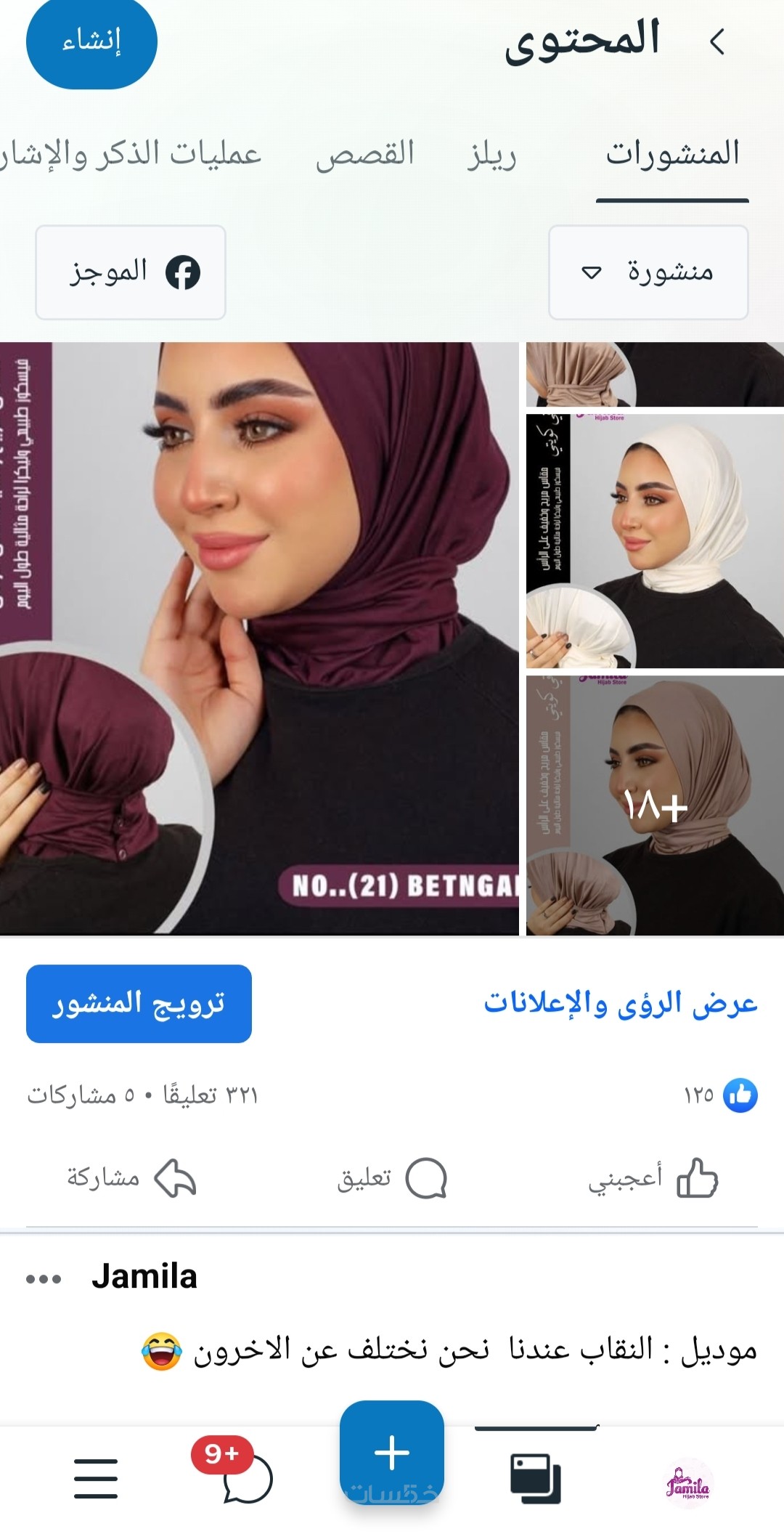
Task: Go back using the top arrow
Action: pos(717,42)
